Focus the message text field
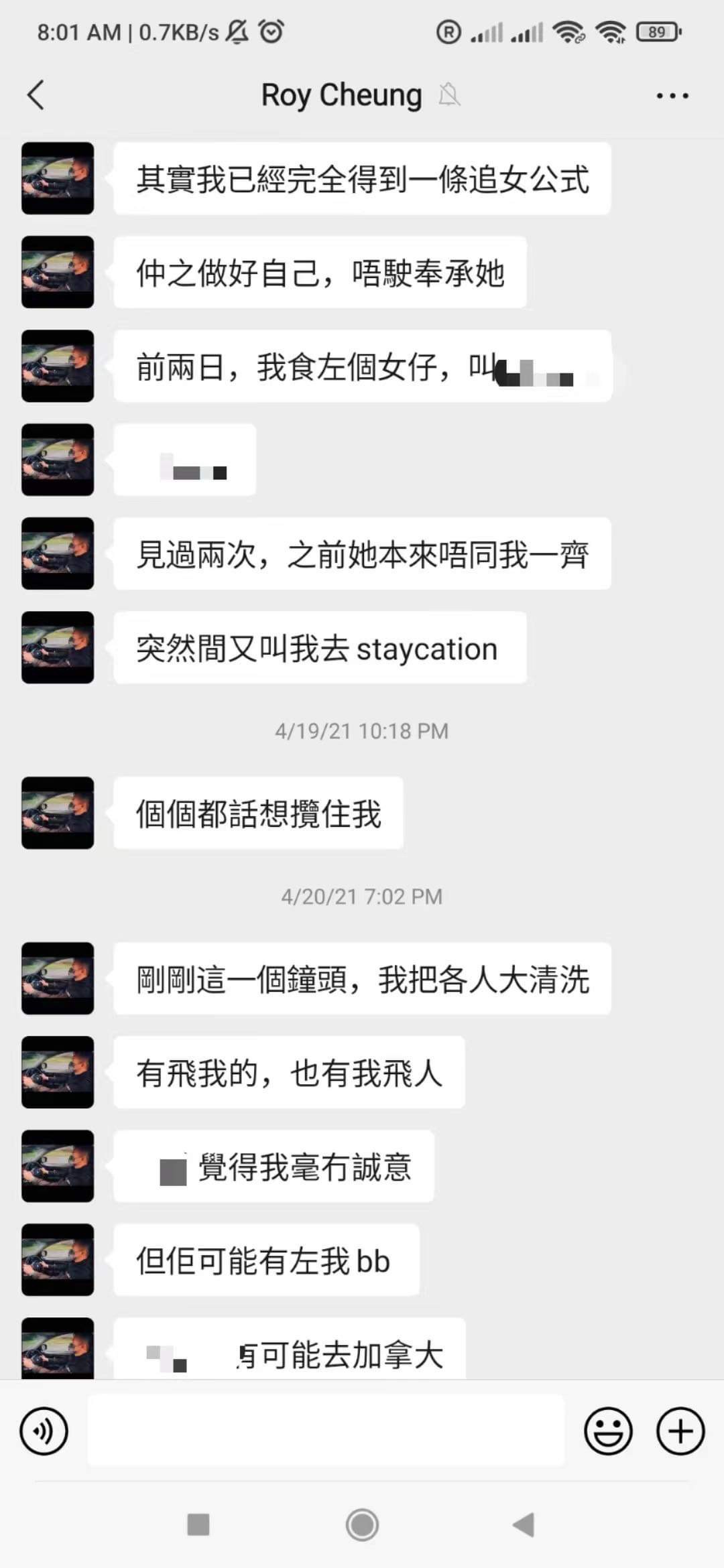This screenshot has height=1568, width=724. point(326,1431)
